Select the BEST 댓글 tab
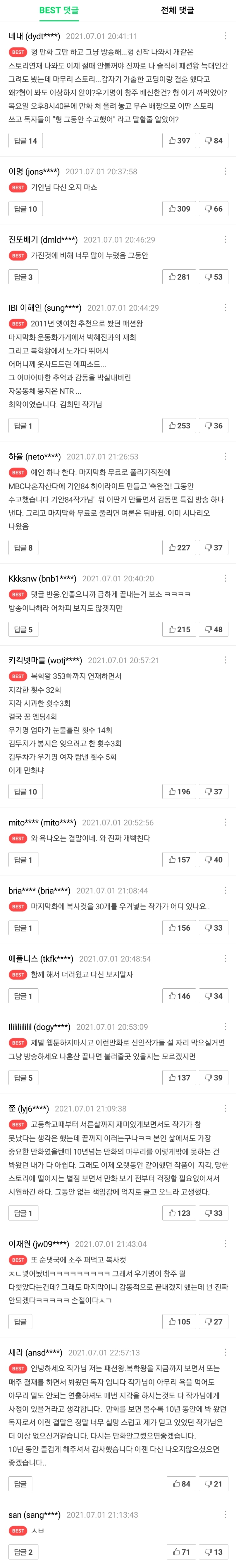The image size is (236, 1568). click(x=59, y=10)
